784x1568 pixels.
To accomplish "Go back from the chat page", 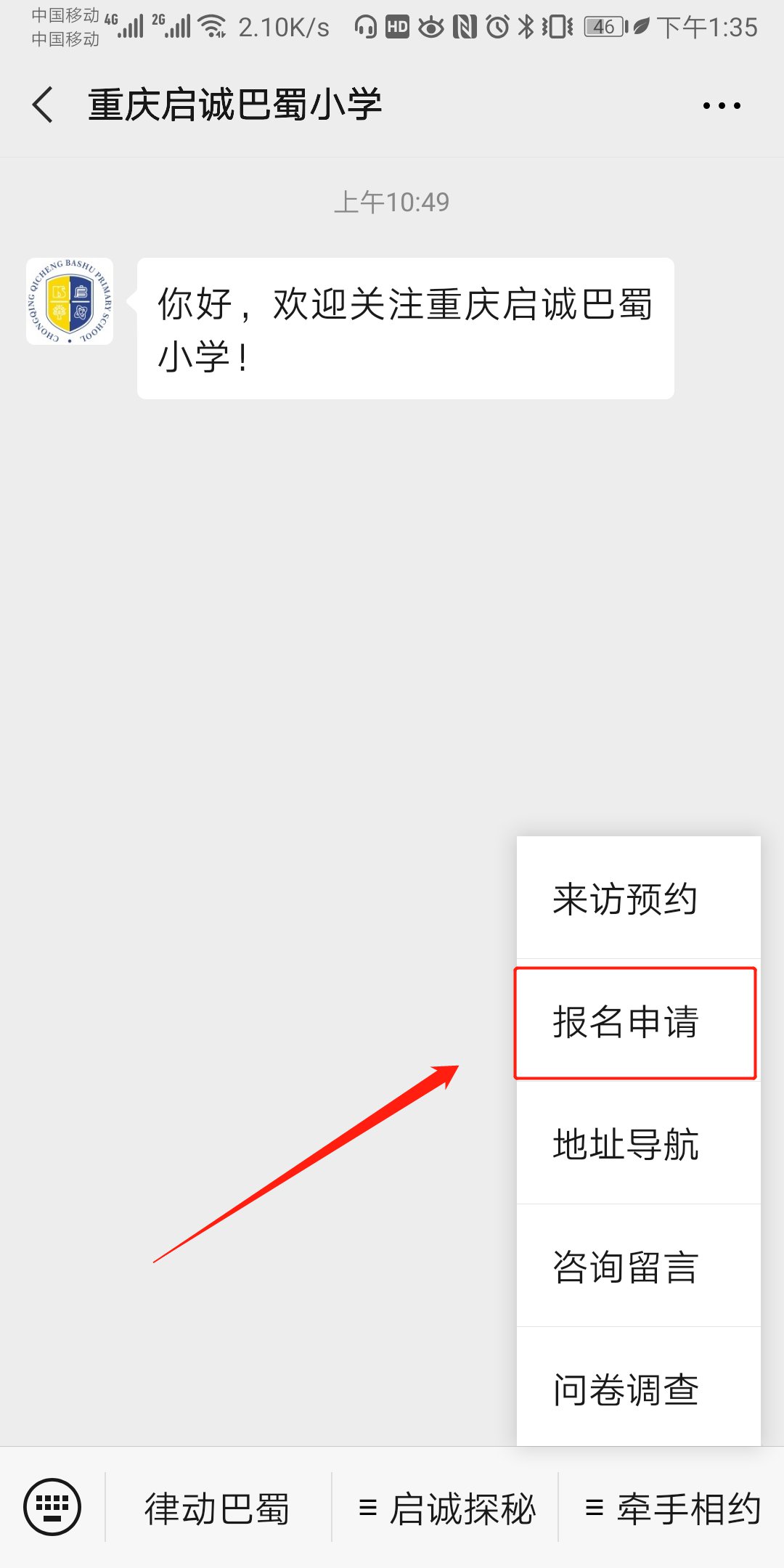I will click(44, 105).
